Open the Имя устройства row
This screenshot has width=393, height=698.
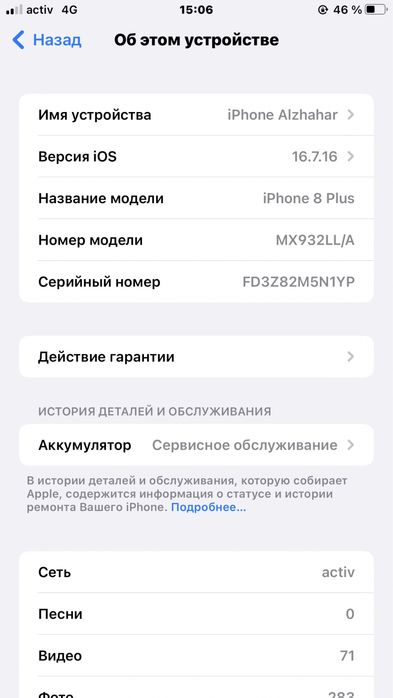coord(196,115)
